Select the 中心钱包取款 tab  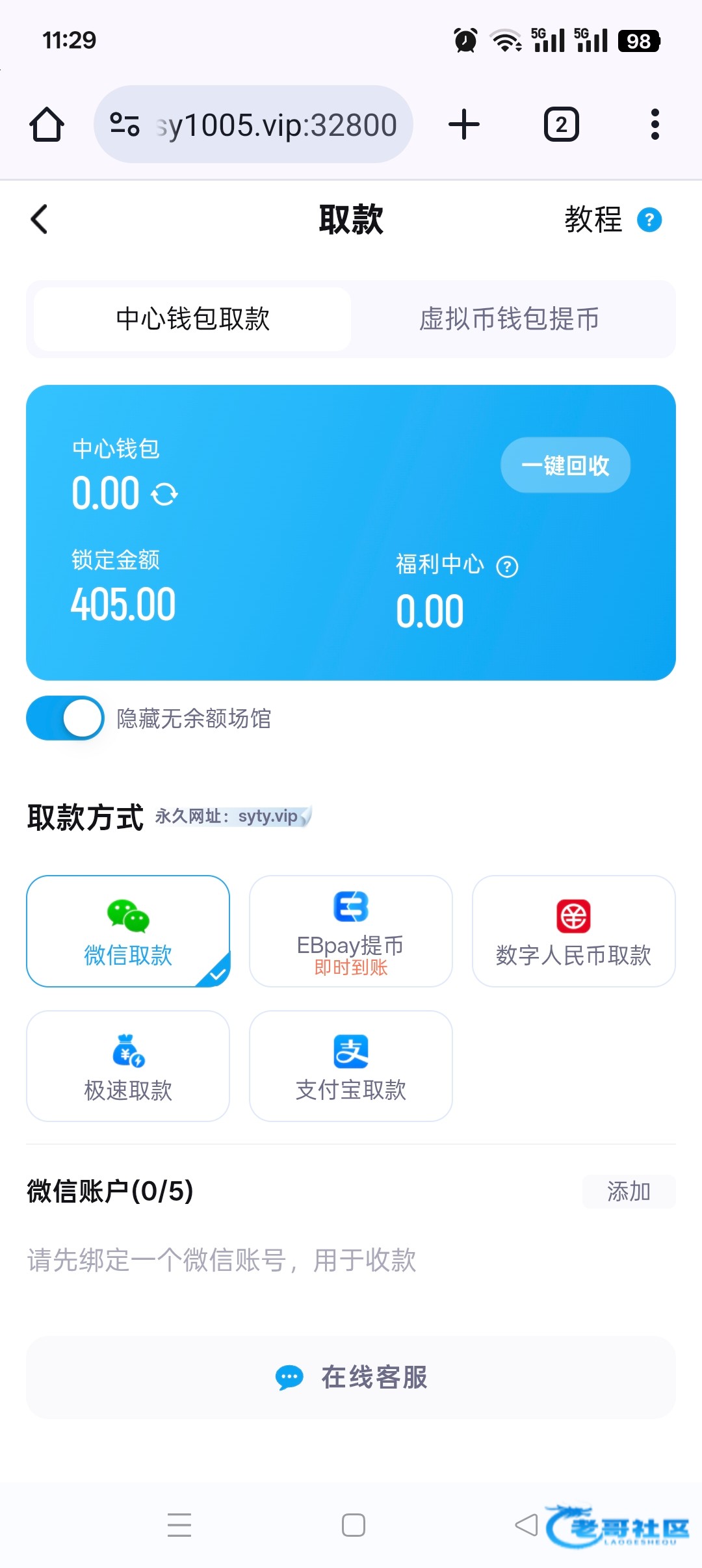click(x=192, y=319)
